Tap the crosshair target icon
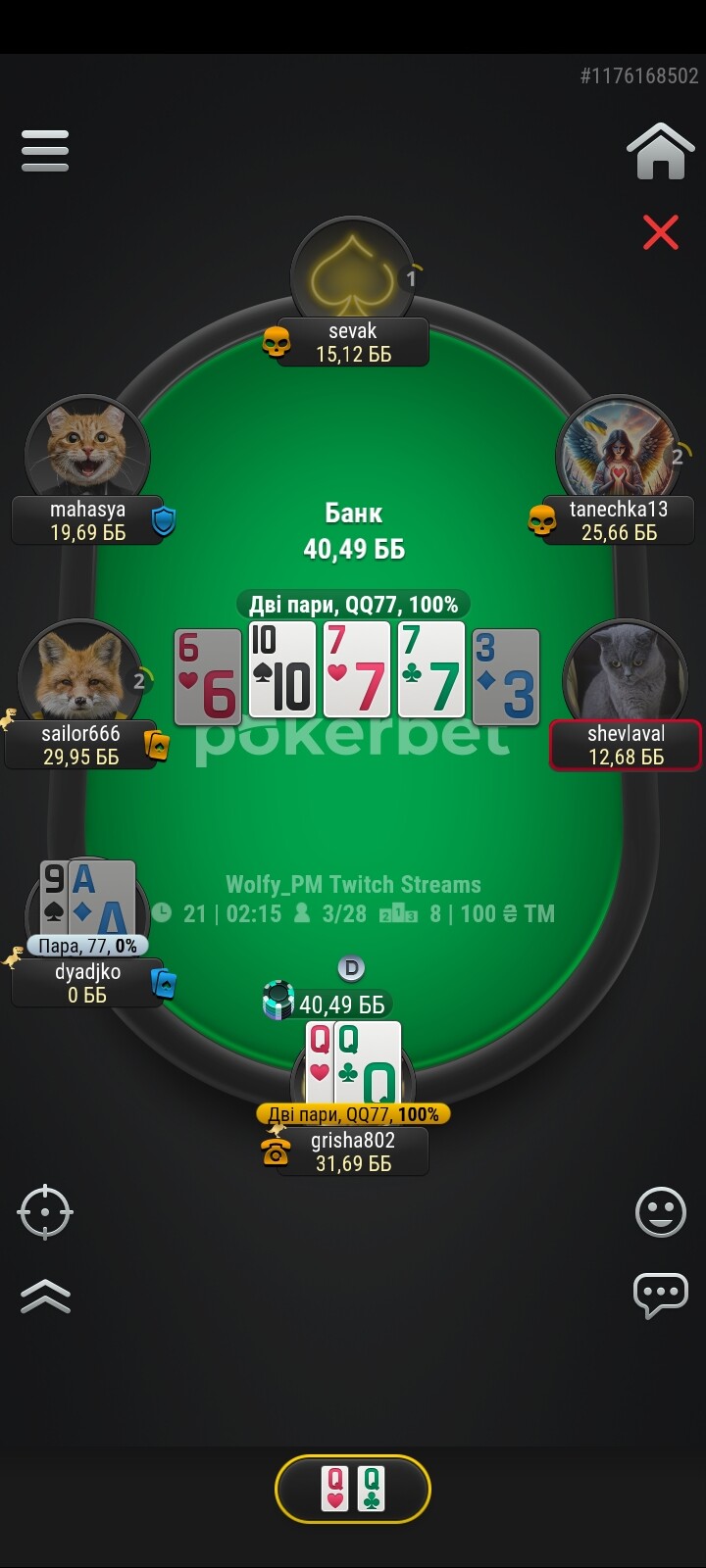 45,1212
